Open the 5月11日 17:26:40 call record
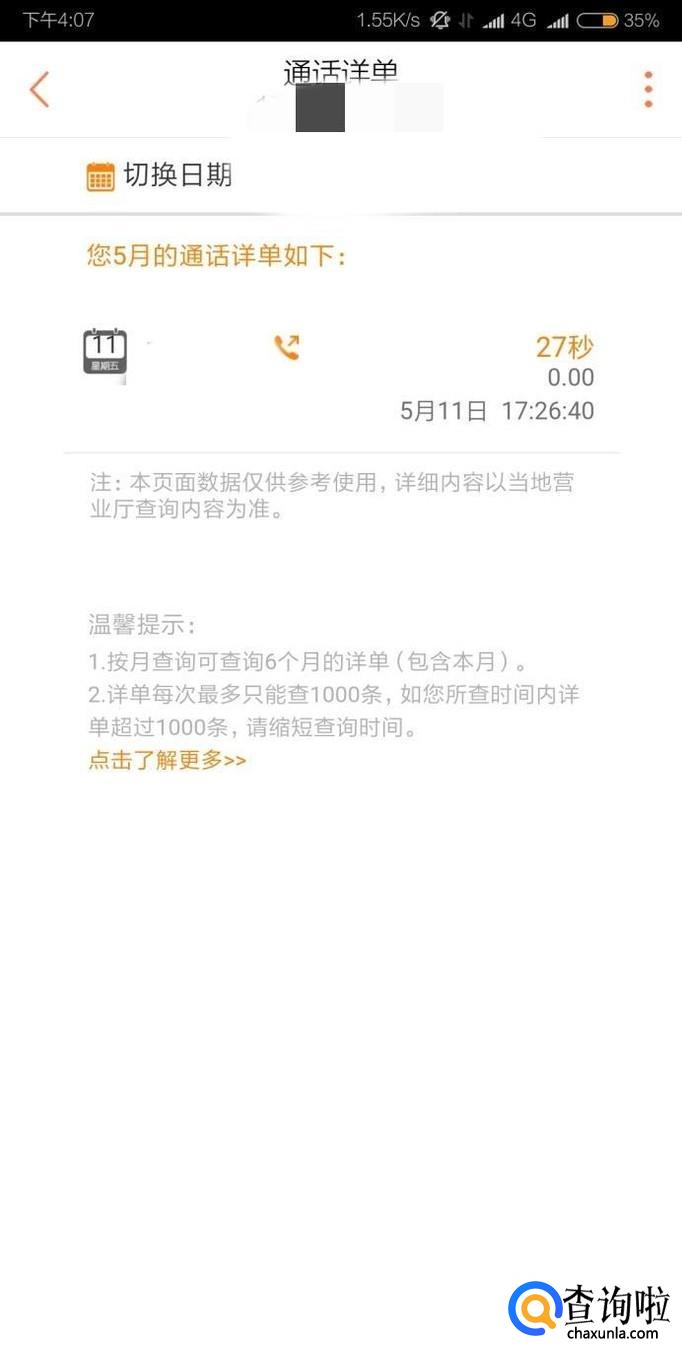 pos(340,377)
